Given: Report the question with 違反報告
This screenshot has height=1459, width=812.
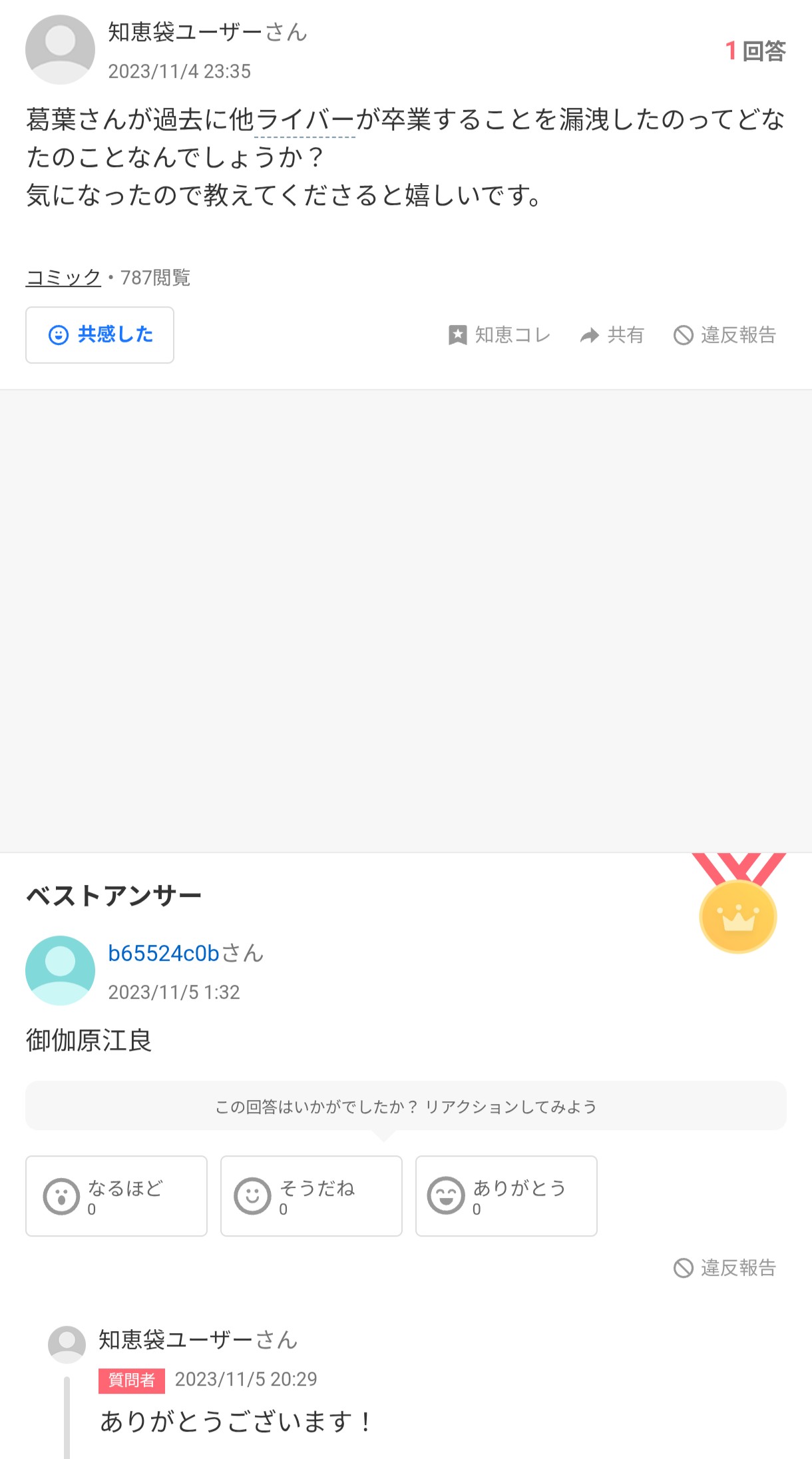Looking at the screenshot, I should coord(725,335).
